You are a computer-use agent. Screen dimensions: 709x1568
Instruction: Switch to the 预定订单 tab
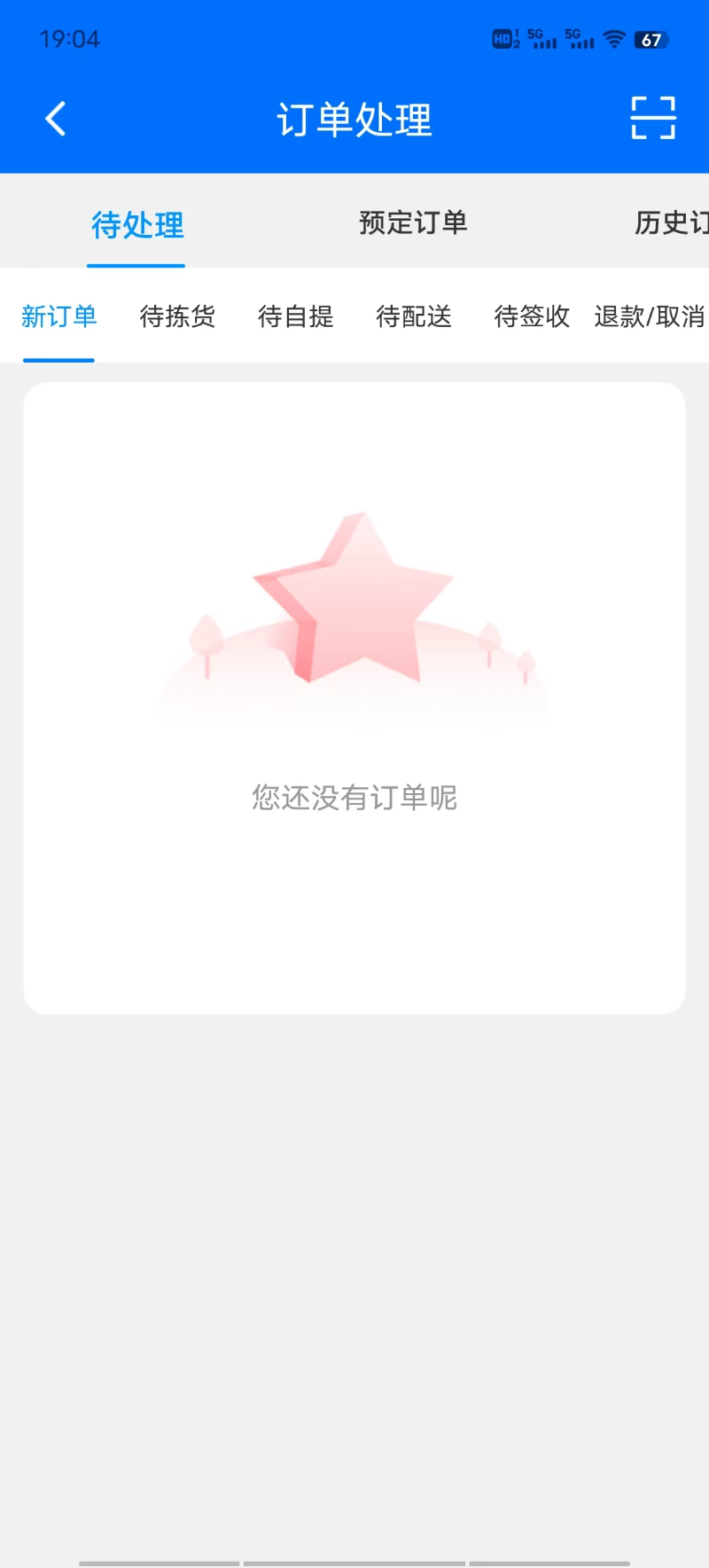413,222
